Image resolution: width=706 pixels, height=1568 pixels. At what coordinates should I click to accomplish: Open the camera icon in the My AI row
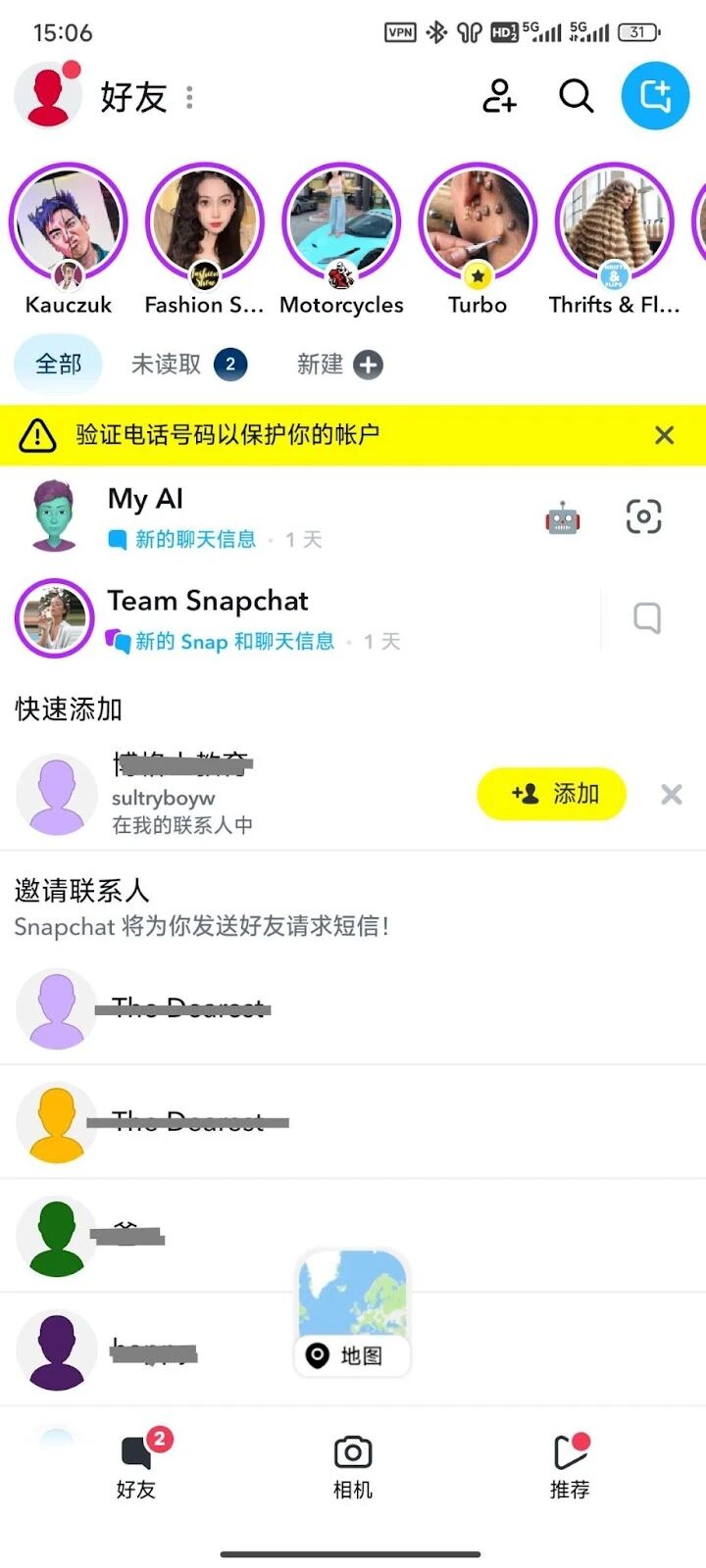click(x=643, y=515)
